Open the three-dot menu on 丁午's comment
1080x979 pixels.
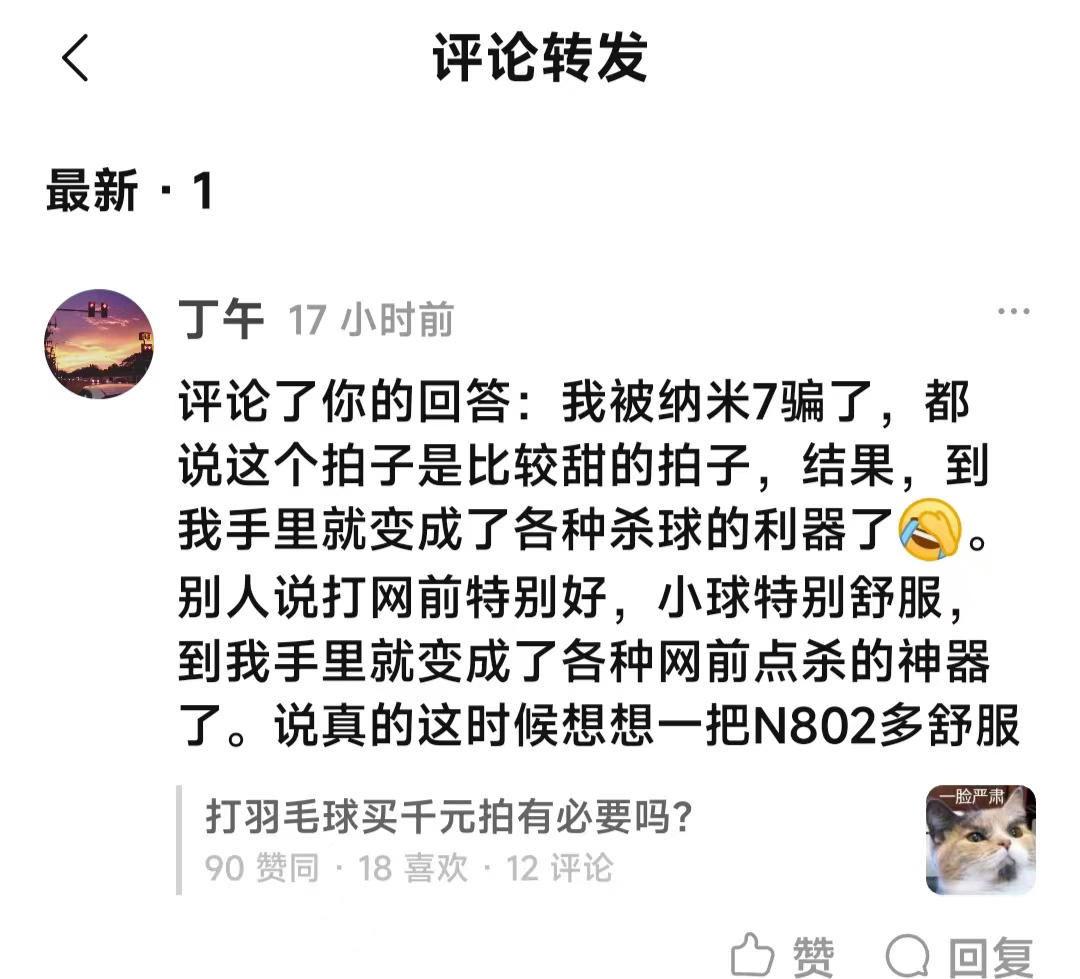1013,312
